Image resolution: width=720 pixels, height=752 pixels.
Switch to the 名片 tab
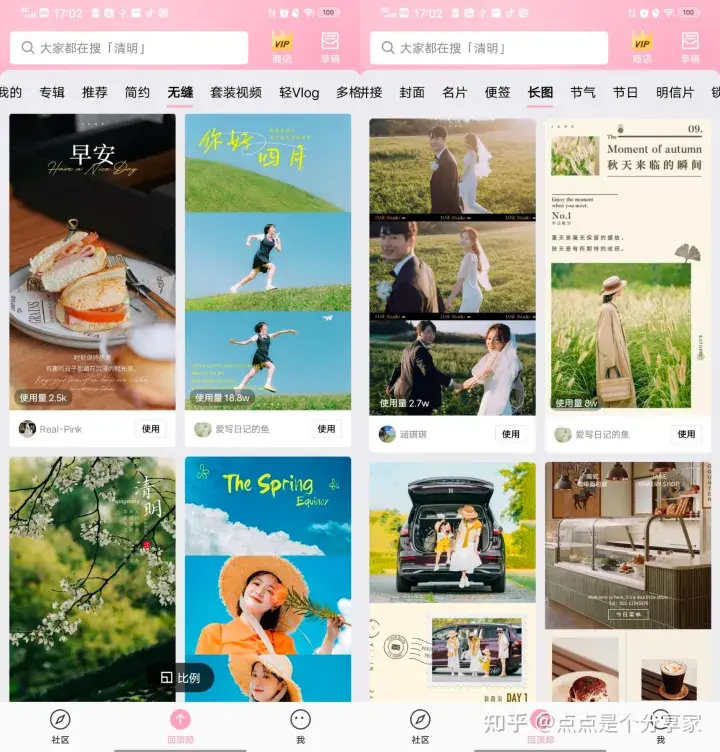pos(455,92)
